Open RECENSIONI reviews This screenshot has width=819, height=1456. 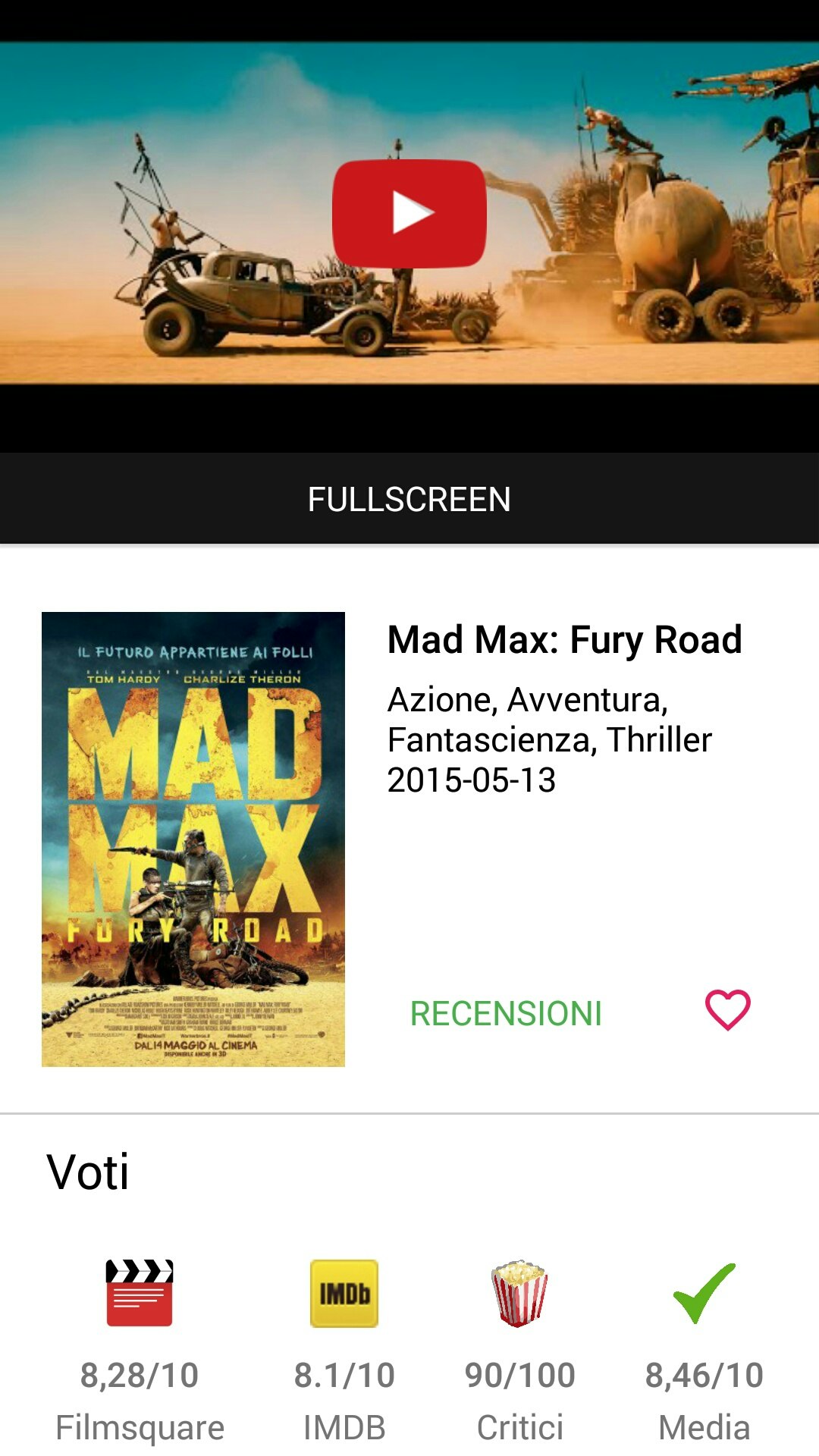pyautogui.click(x=506, y=1014)
